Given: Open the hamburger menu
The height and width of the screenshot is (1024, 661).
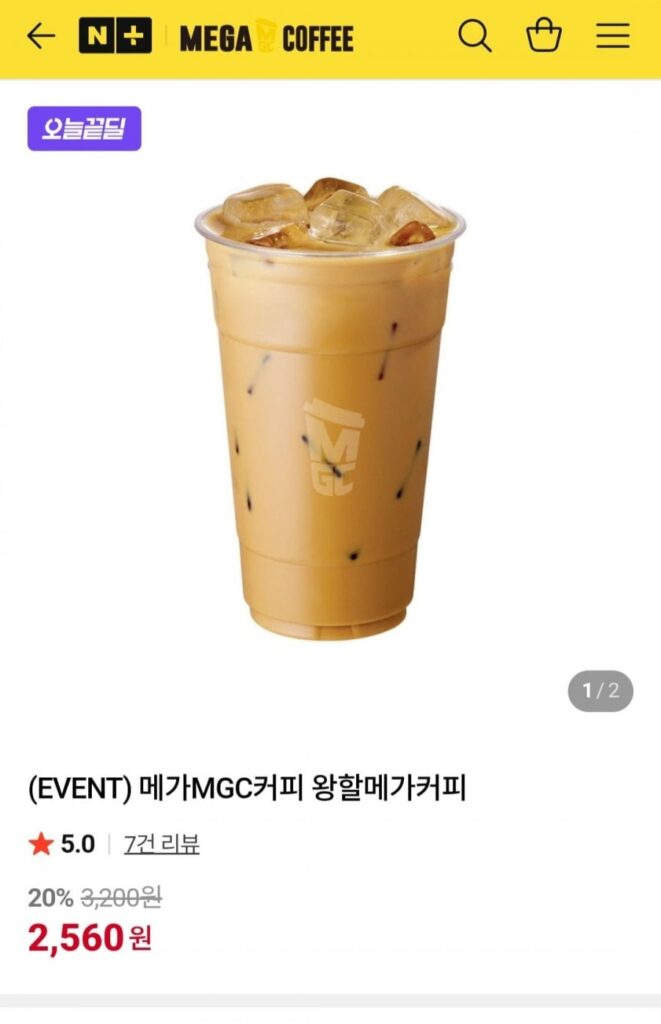Looking at the screenshot, I should point(612,37).
